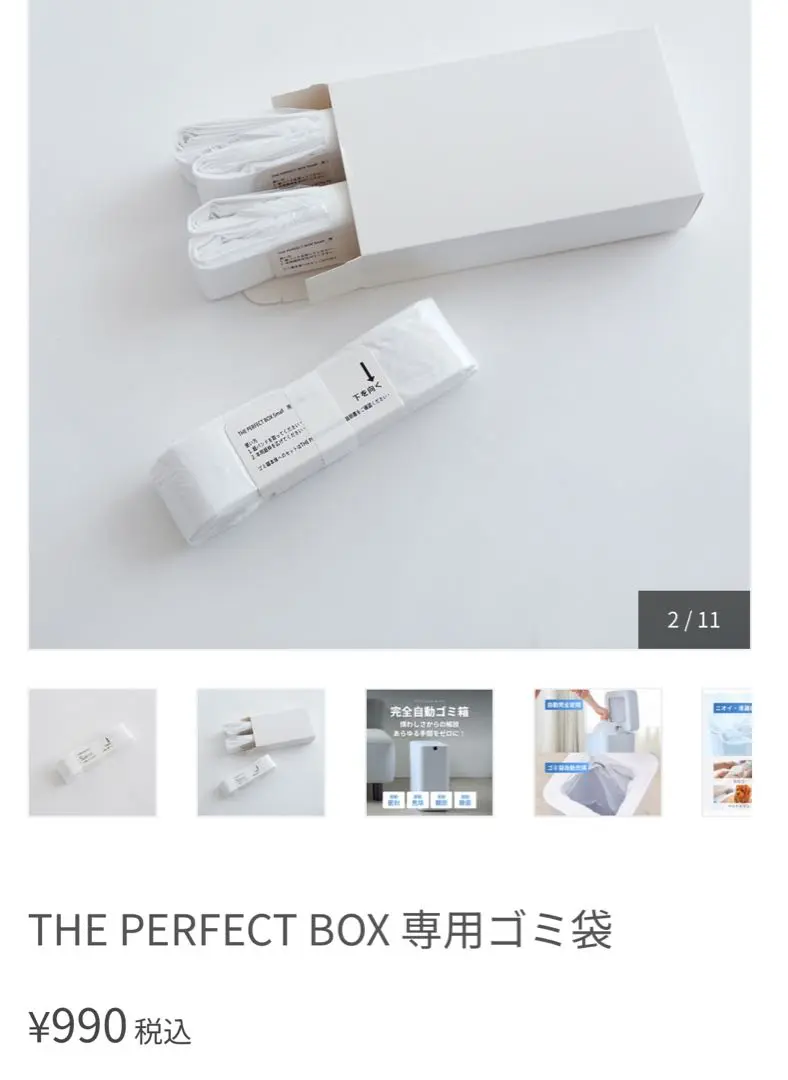Select the second thumbnail with box and roll
This screenshot has width=788, height=1080.
click(261, 752)
